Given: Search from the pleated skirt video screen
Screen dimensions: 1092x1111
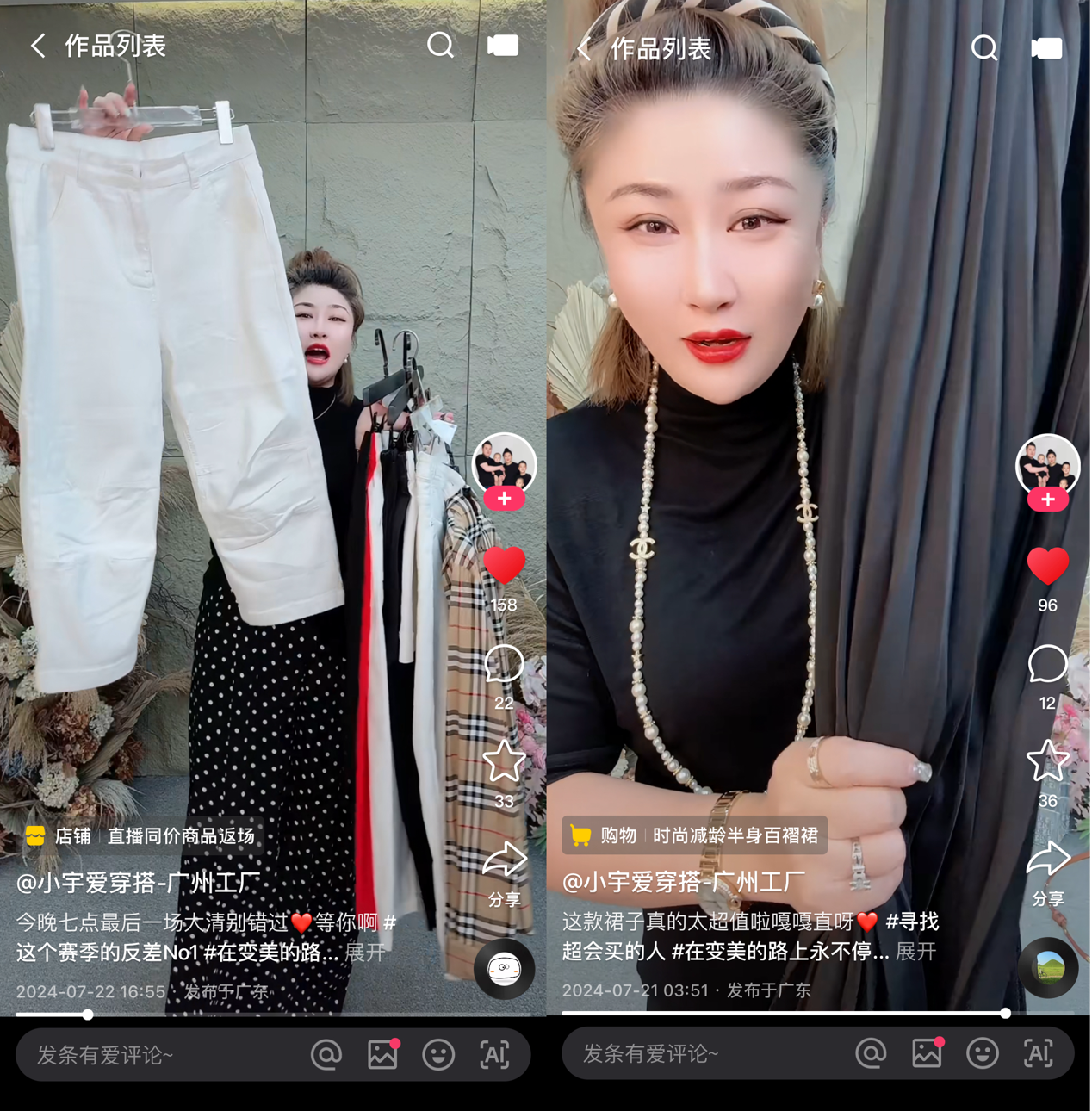Looking at the screenshot, I should (983, 47).
